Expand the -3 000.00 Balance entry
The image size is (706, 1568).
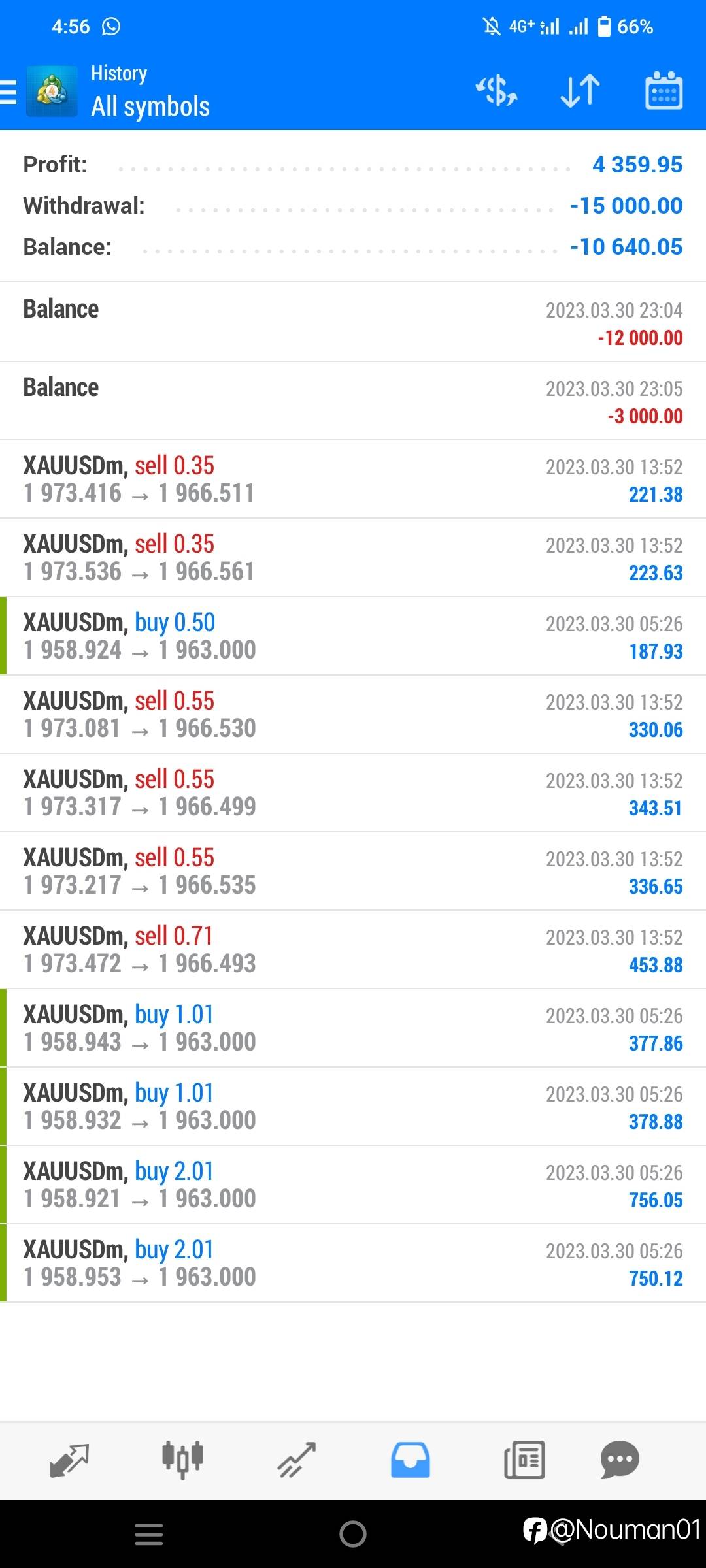(x=353, y=400)
